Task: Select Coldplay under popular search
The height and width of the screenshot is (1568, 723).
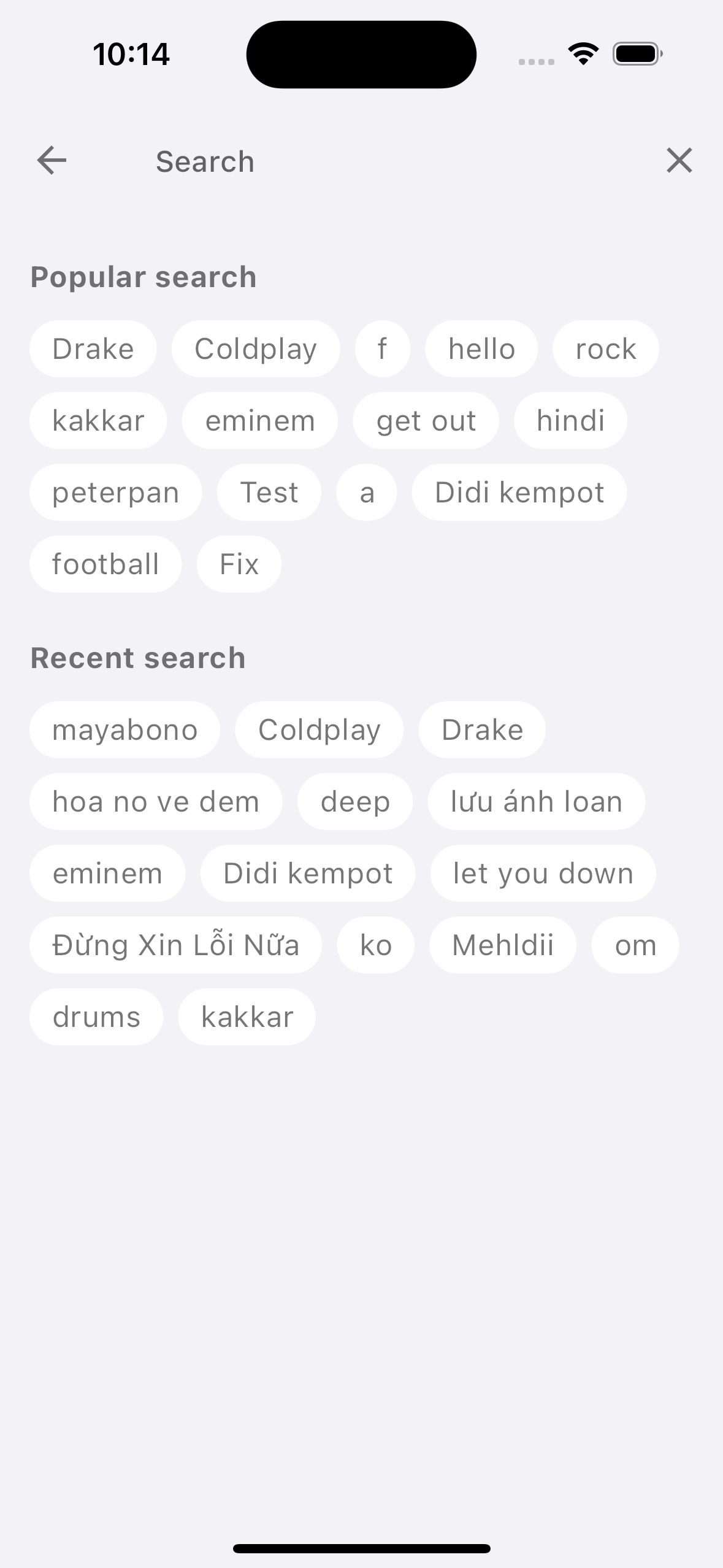Action: (x=256, y=348)
